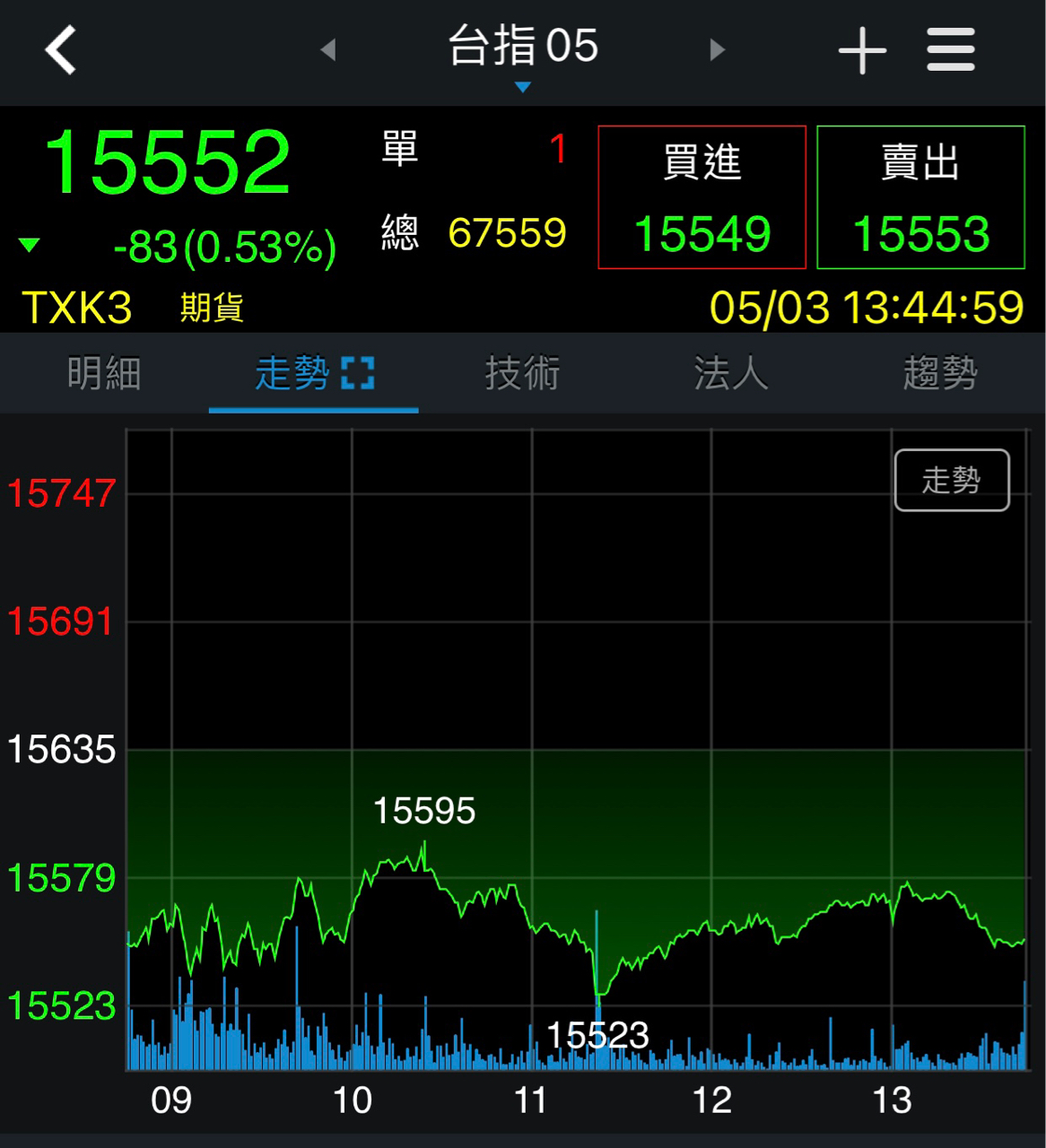Image resolution: width=1046 pixels, height=1148 pixels.
Task: Tap the plus icon to add to watchlist
Action: (x=862, y=51)
